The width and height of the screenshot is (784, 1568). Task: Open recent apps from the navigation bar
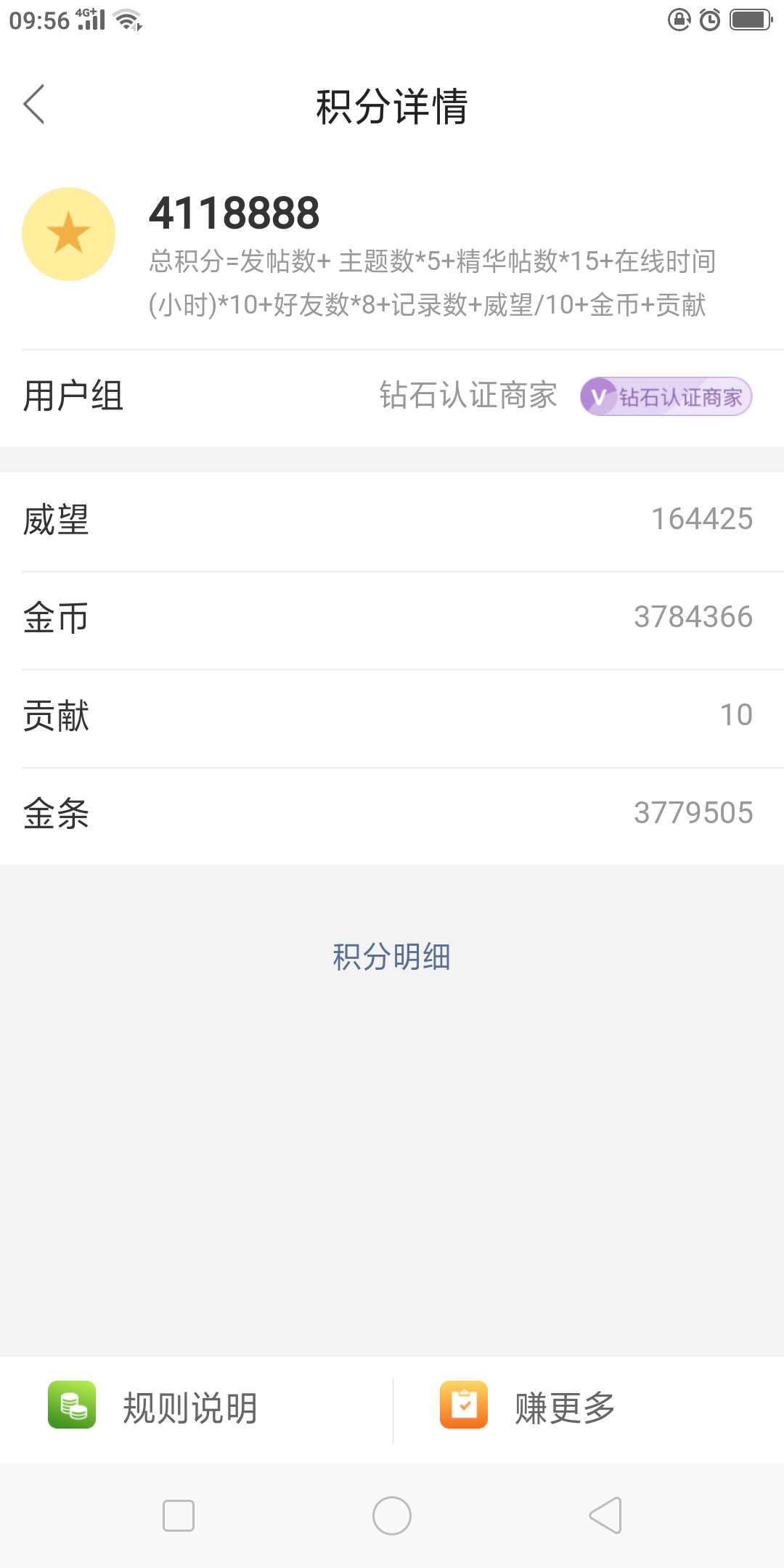179,1516
